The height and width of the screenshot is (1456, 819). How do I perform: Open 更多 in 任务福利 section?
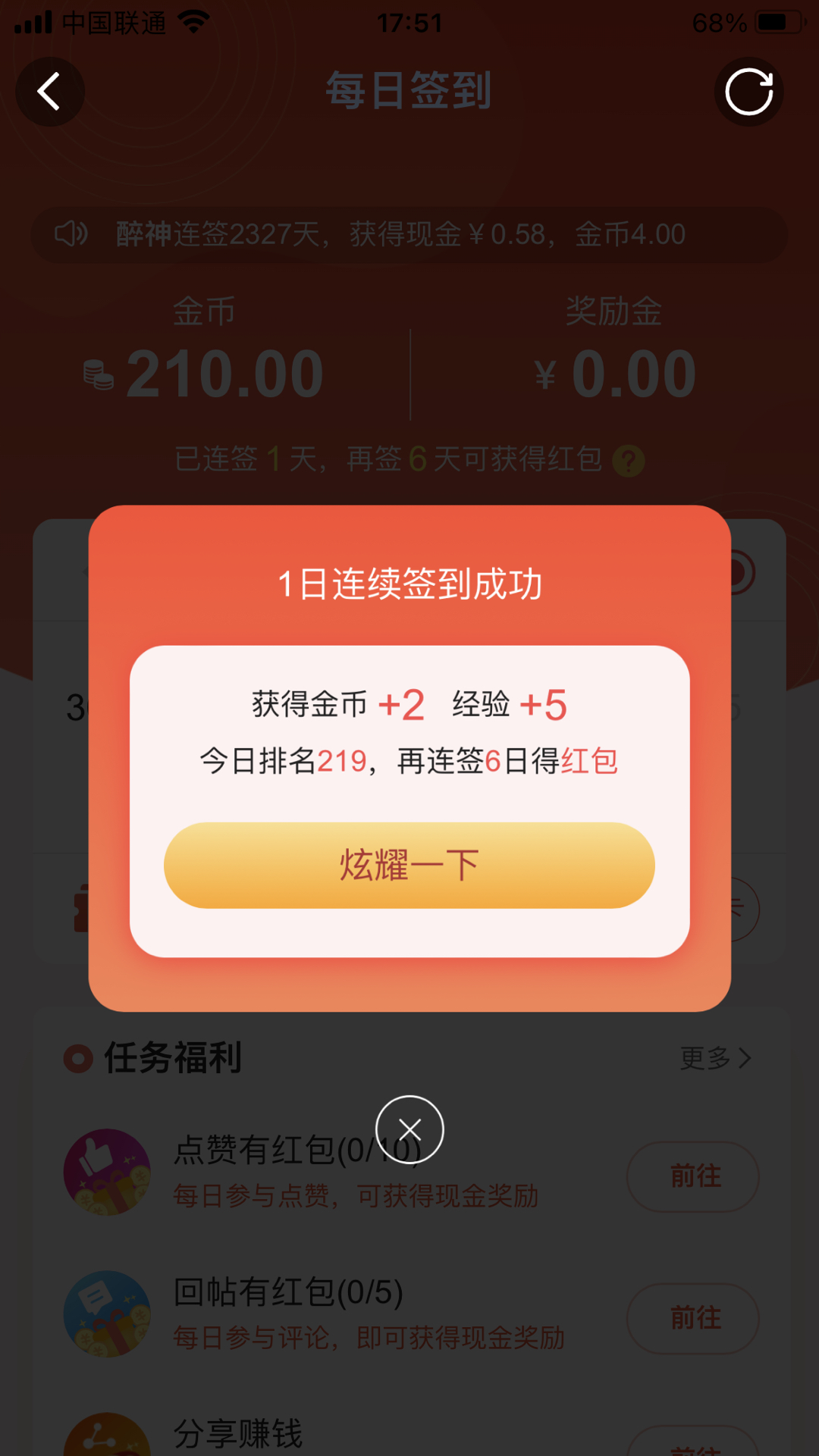(715, 1057)
